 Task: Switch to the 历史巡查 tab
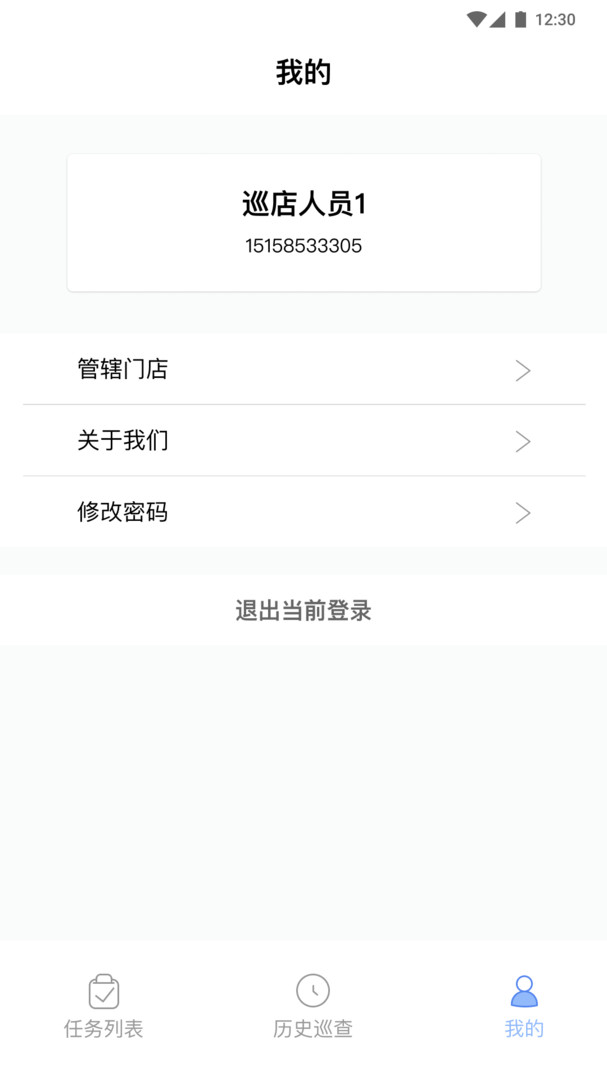pos(313,1006)
